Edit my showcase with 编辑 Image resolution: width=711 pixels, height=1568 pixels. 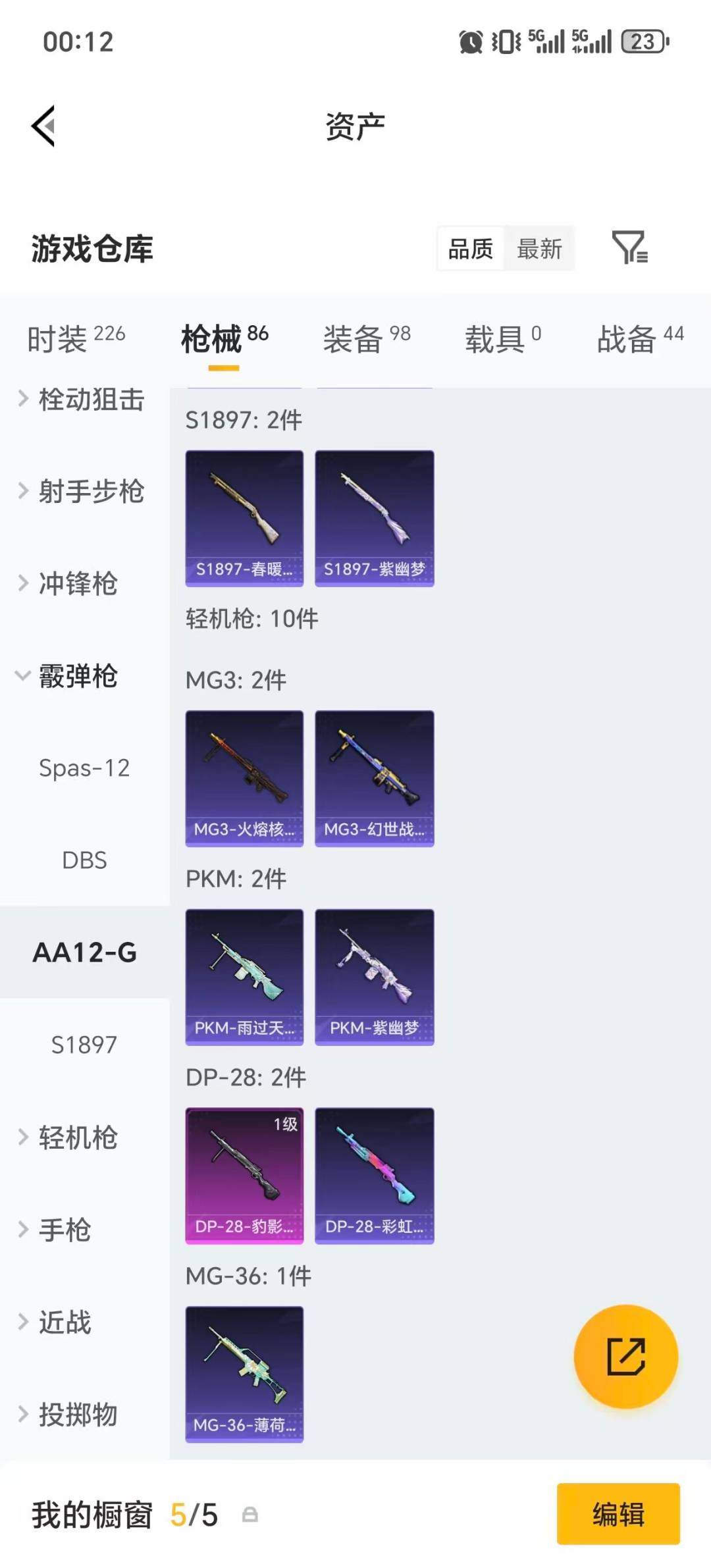point(618,1513)
